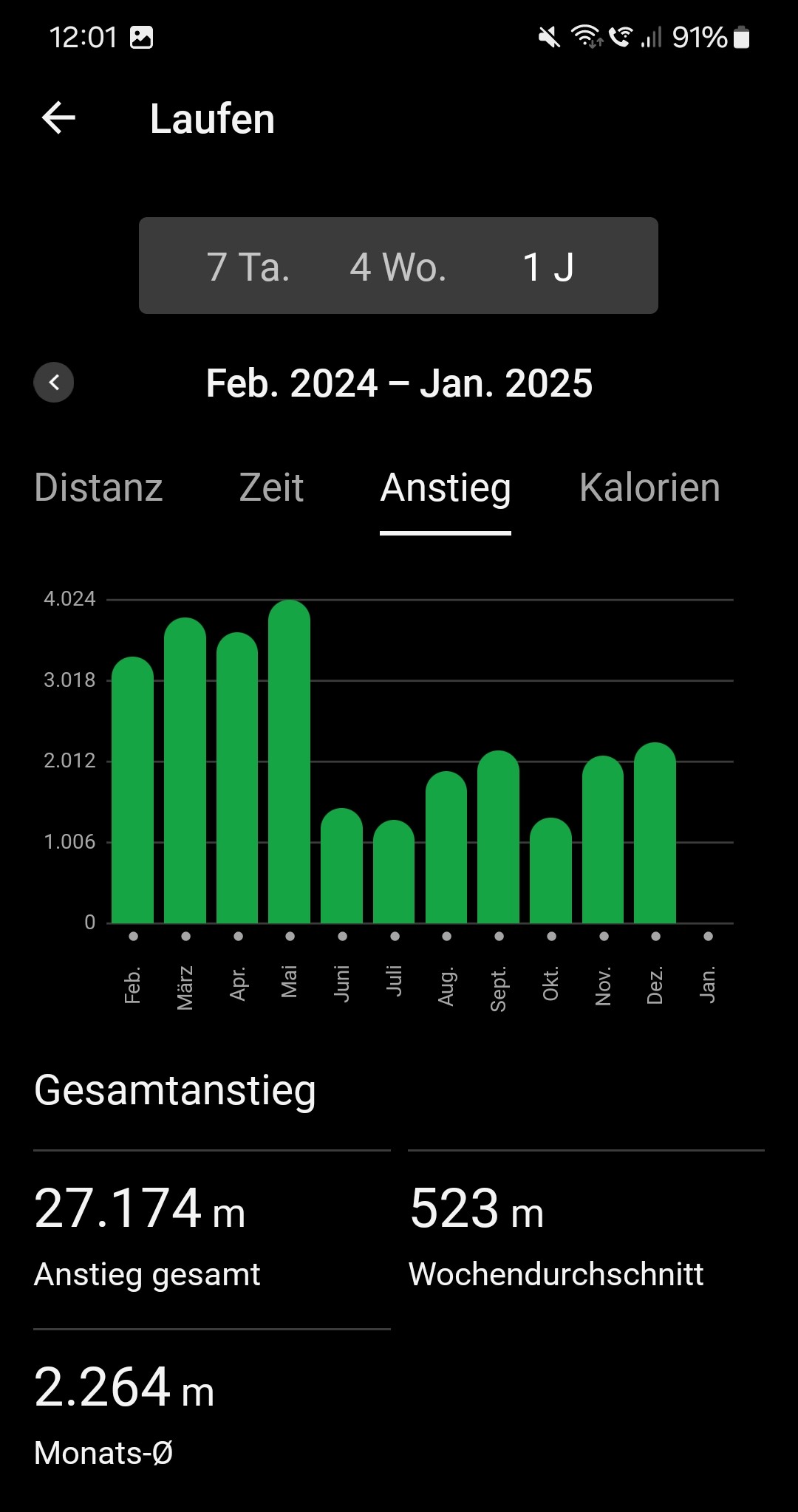Open the Distanz tab
Viewport: 798px width, 1512px height.
click(98, 488)
